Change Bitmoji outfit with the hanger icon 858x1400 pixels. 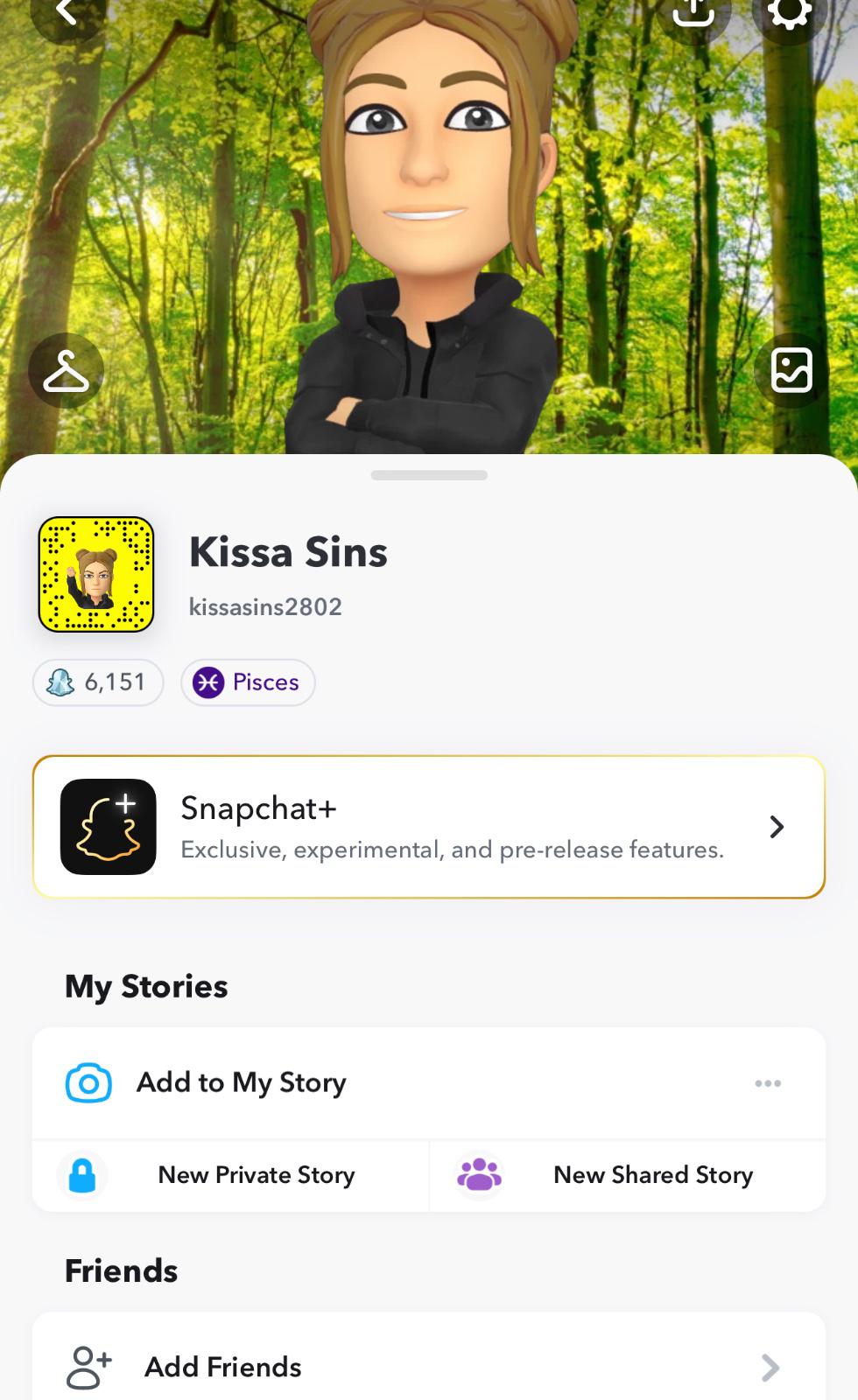pyautogui.click(x=67, y=371)
